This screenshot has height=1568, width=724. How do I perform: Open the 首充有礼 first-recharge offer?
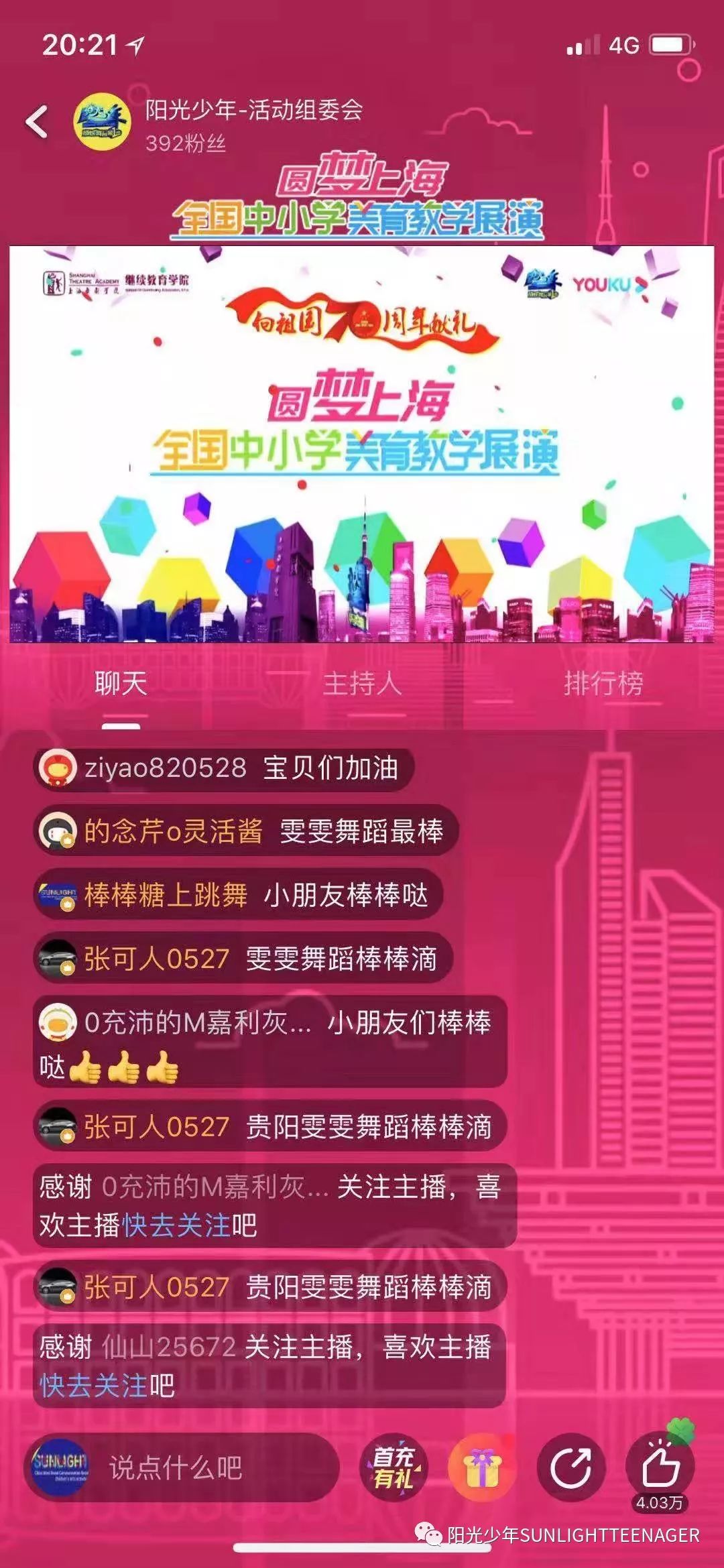(x=394, y=1468)
